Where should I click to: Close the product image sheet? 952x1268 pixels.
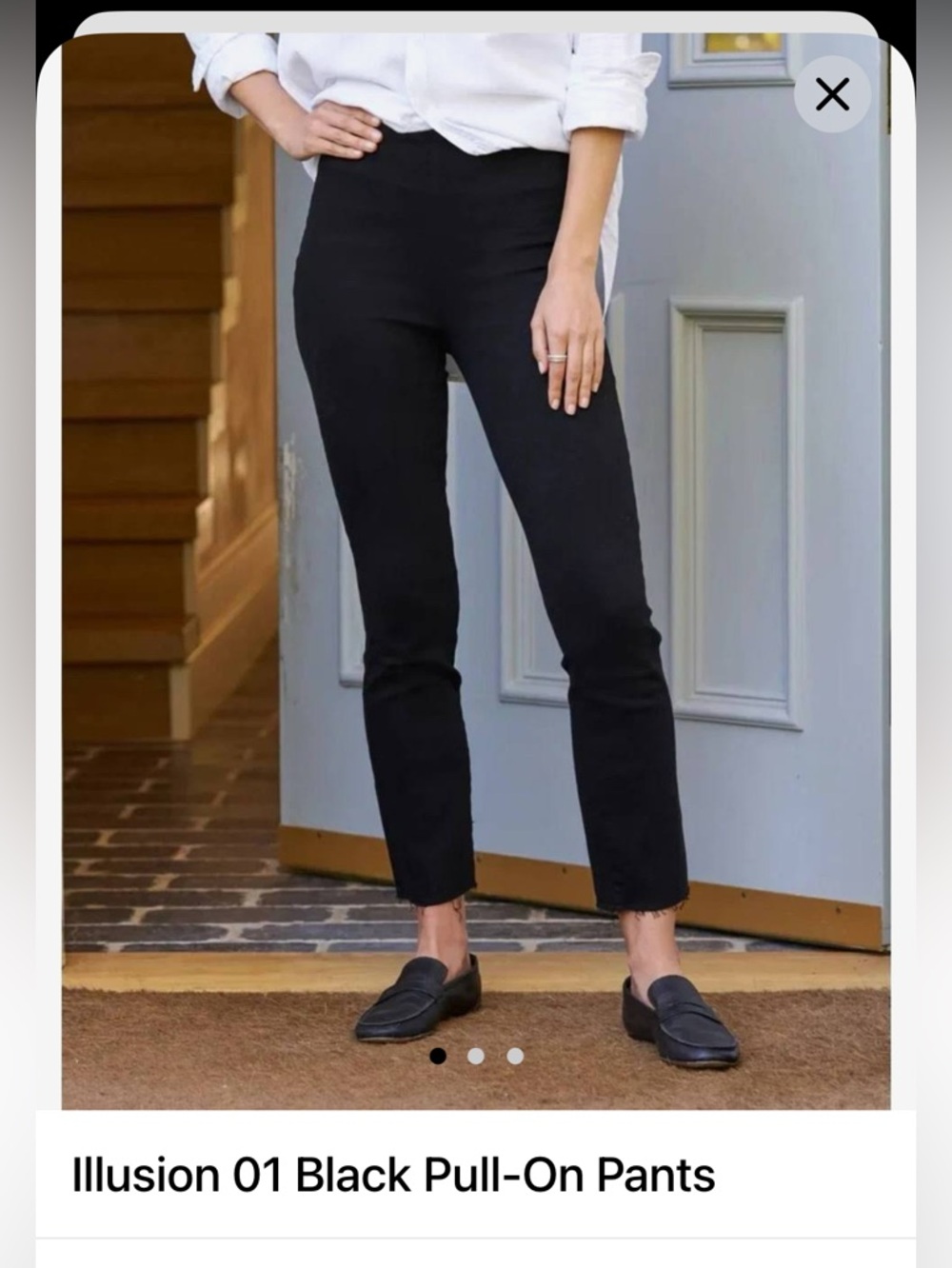pos(832,94)
